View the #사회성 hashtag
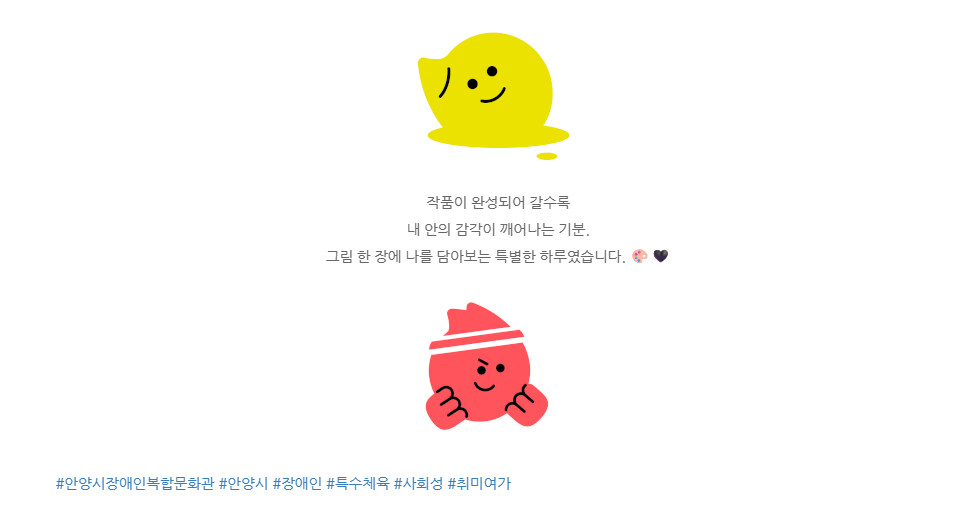Screen dimensions: 977x514 [418, 484]
